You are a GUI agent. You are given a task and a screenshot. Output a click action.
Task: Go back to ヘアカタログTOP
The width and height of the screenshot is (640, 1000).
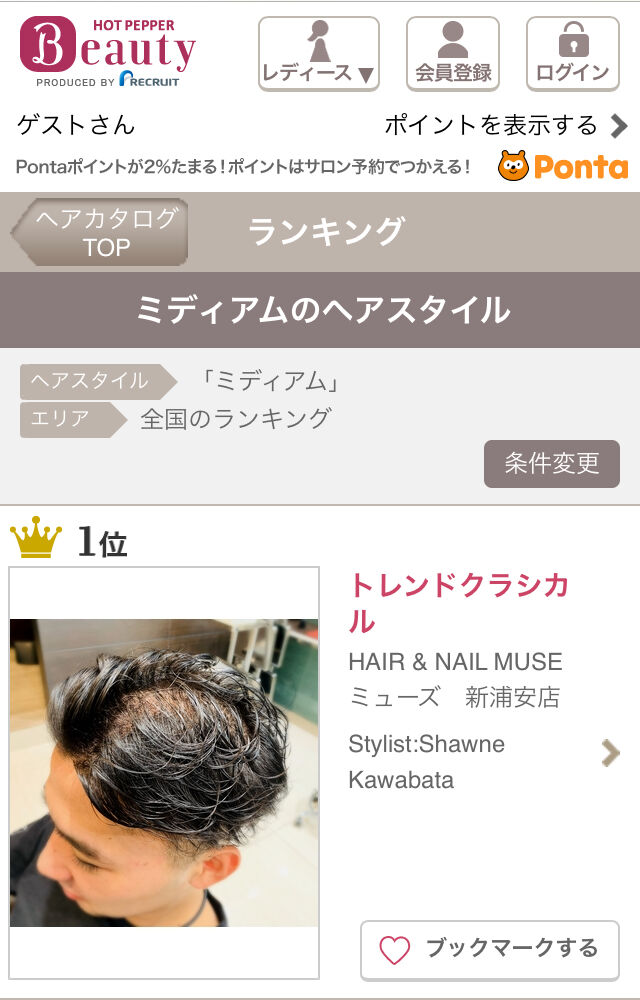coord(104,232)
